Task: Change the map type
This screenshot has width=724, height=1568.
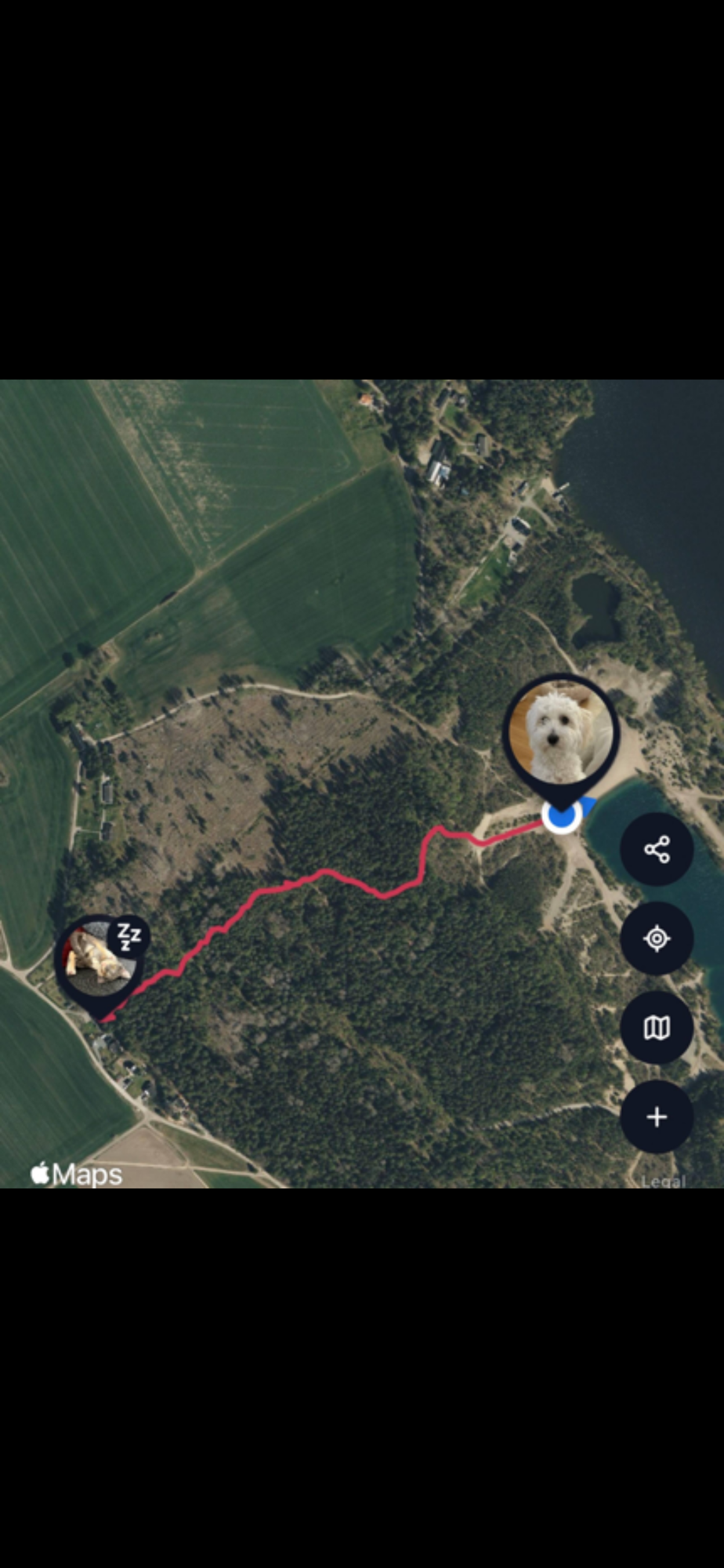Action: [657, 1027]
